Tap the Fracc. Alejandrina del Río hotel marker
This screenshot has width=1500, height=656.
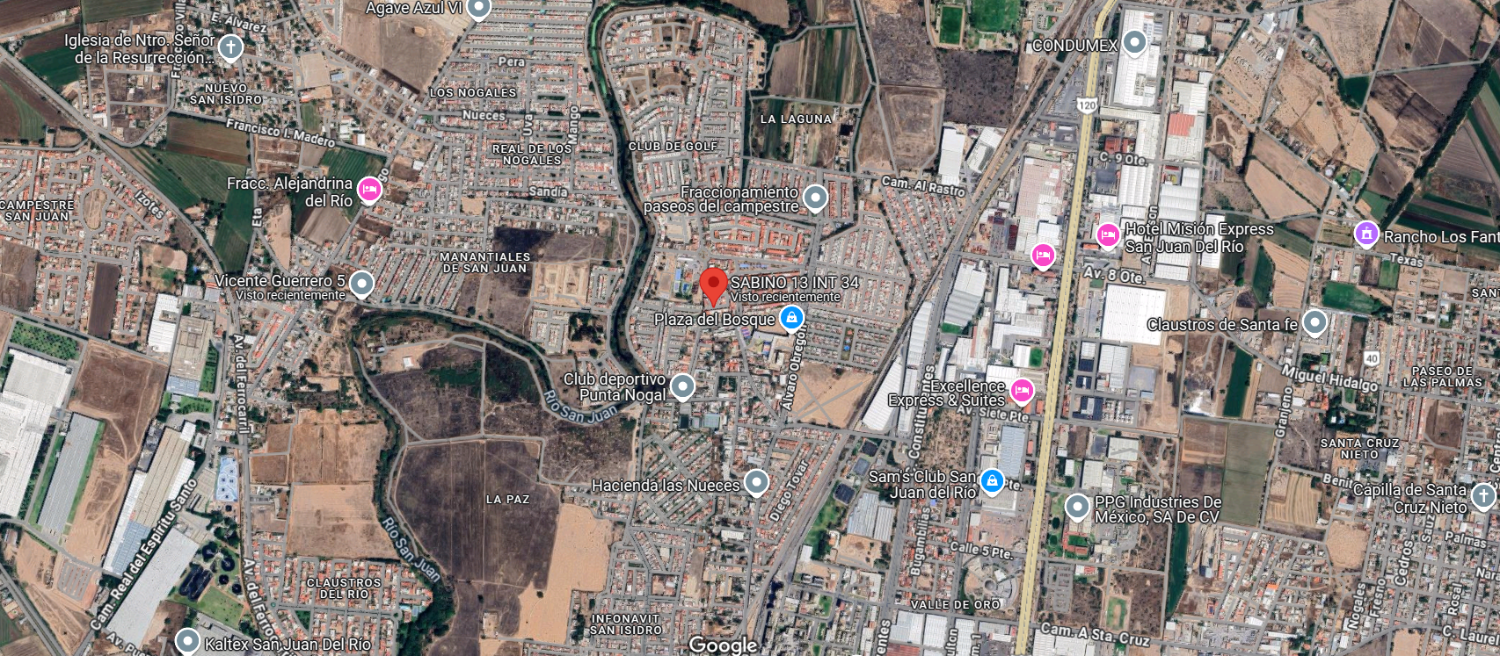coord(369,189)
